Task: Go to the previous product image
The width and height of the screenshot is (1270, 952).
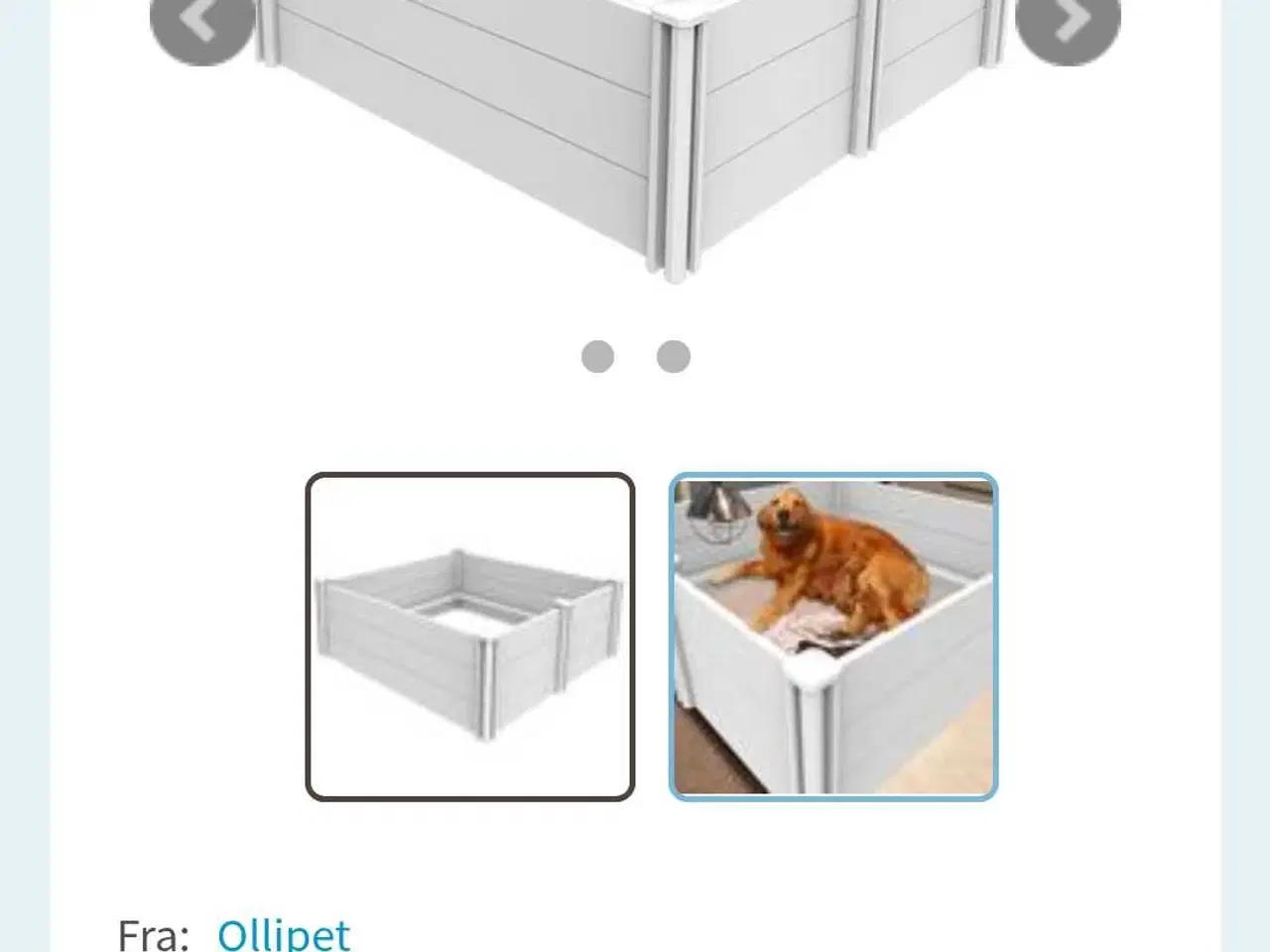Action: click(201, 22)
